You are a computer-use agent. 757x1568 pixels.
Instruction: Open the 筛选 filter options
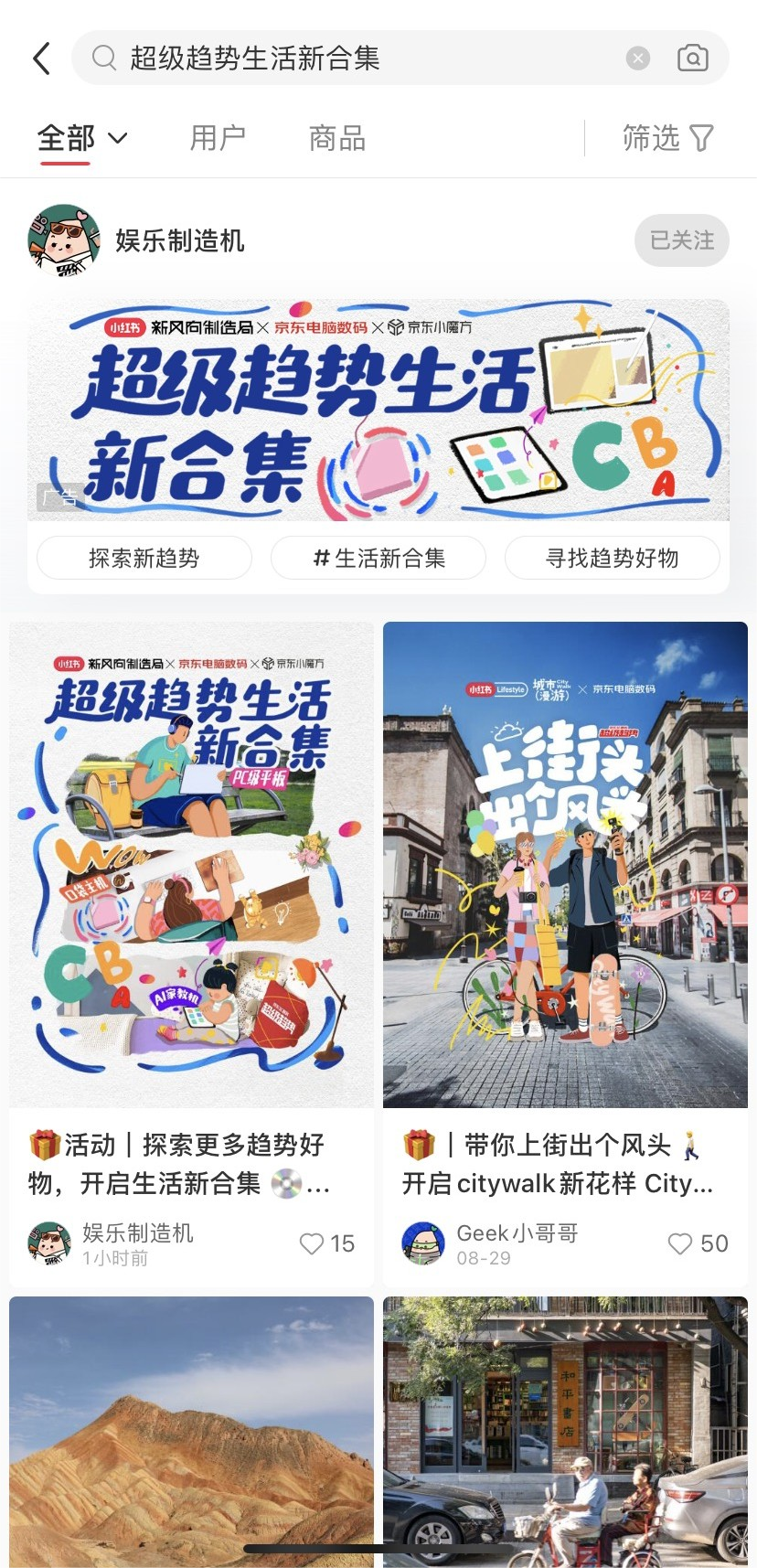pos(666,139)
